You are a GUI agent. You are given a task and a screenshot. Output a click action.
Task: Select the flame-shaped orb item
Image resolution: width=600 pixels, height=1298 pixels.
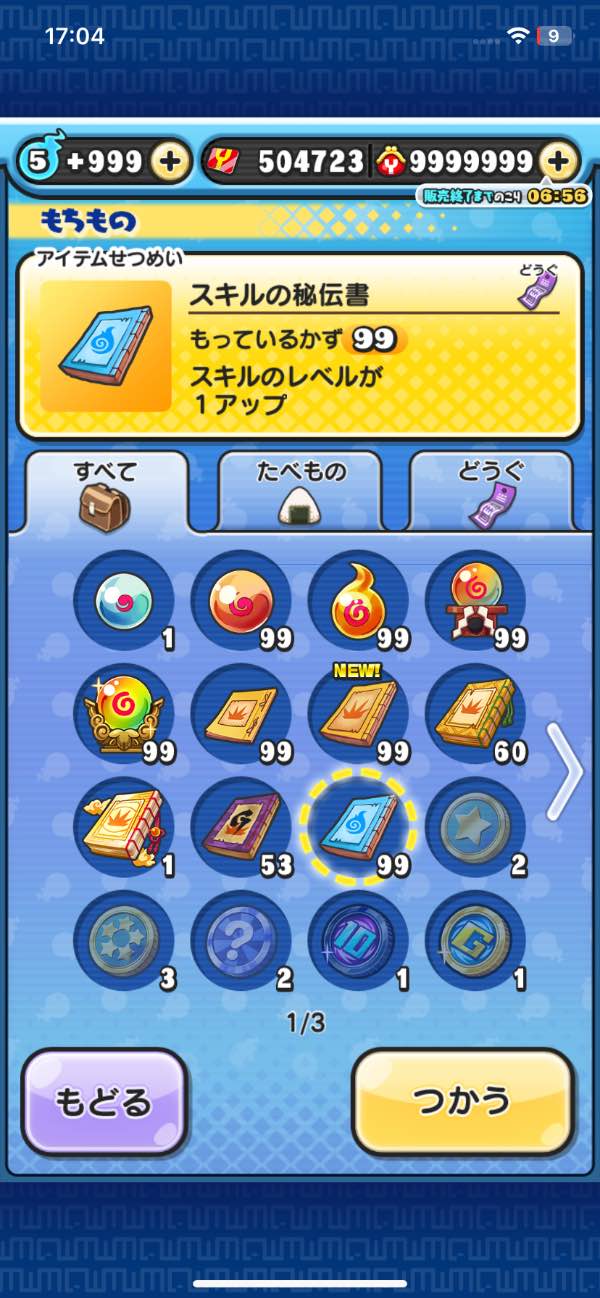coord(358,601)
